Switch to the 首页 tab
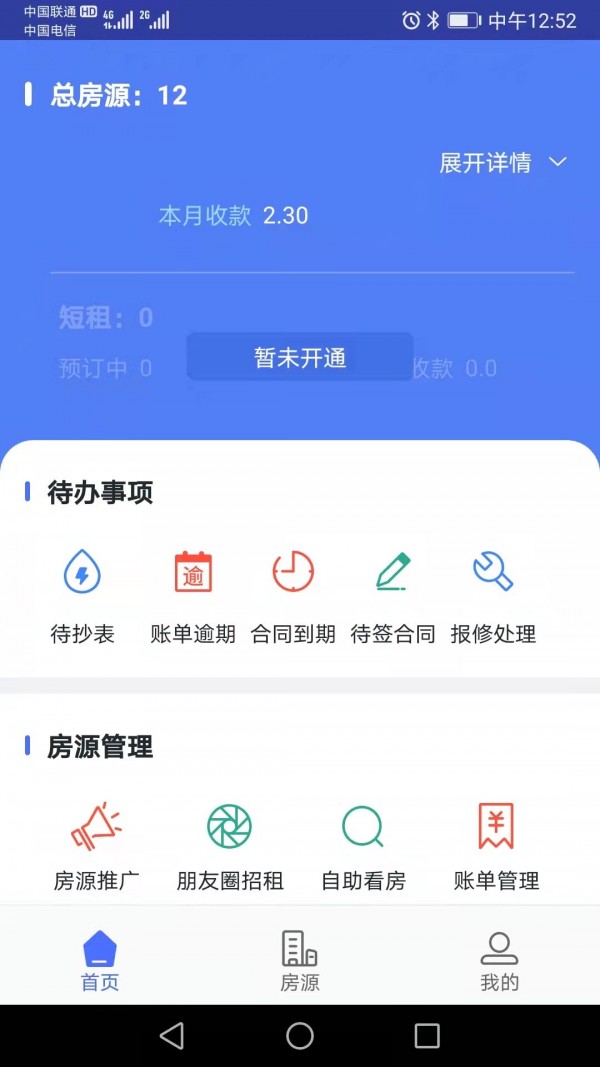This screenshot has width=600, height=1067. [100, 961]
